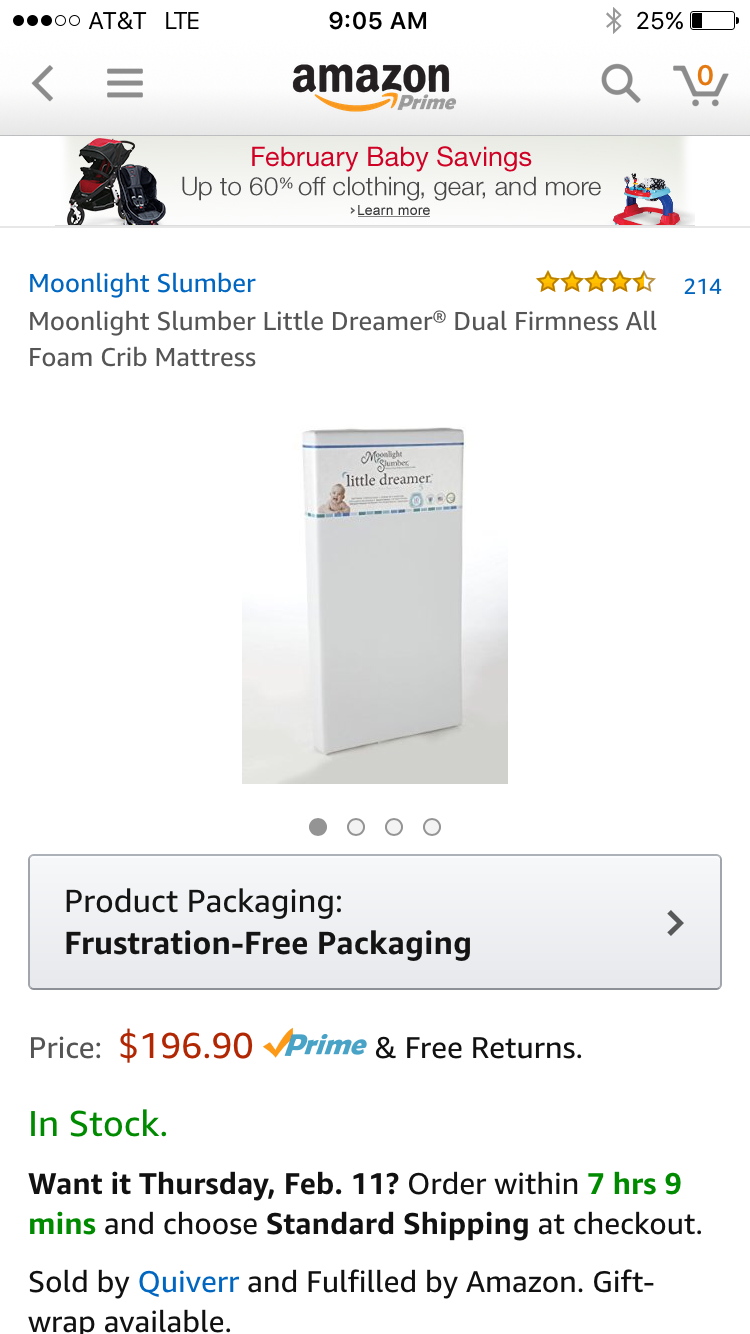This screenshot has width=750, height=1334.
Task: Open the 214 customer reviews
Action: [x=702, y=287]
